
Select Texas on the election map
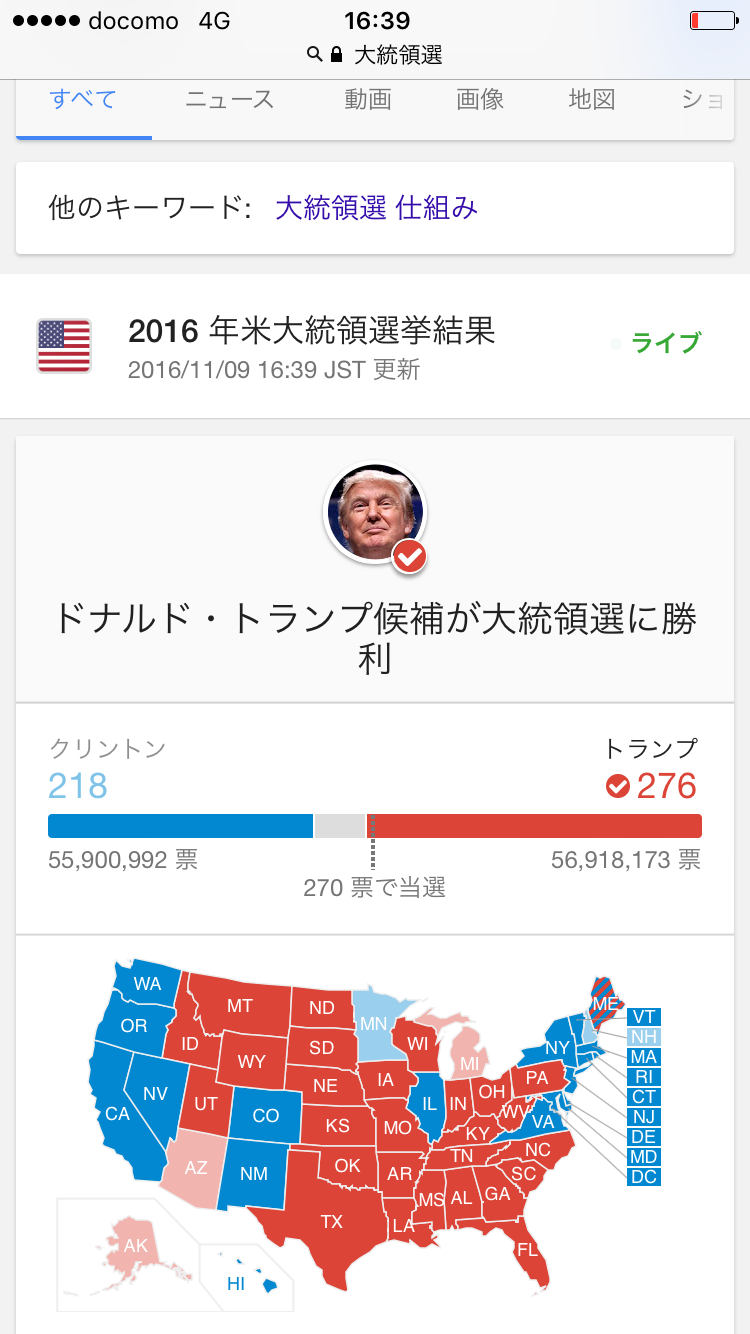pyautogui.click(x=331, y=1221)
